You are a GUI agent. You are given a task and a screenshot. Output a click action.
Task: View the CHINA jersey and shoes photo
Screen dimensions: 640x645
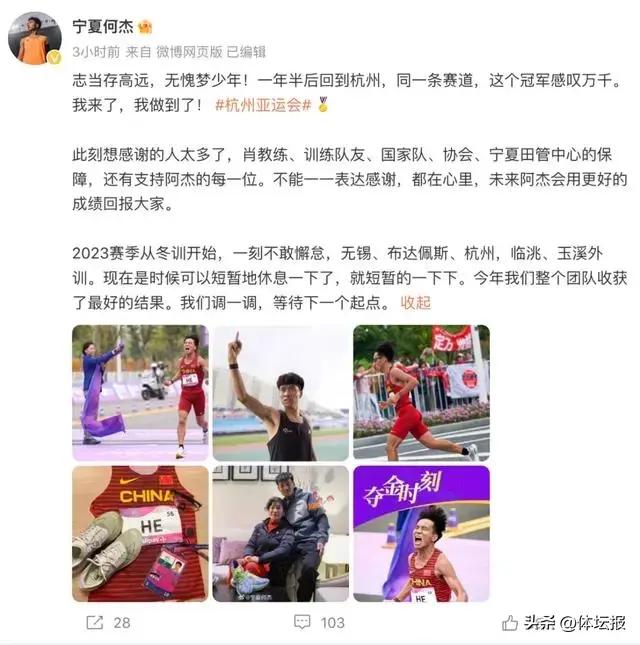click(x=140, y=532)
